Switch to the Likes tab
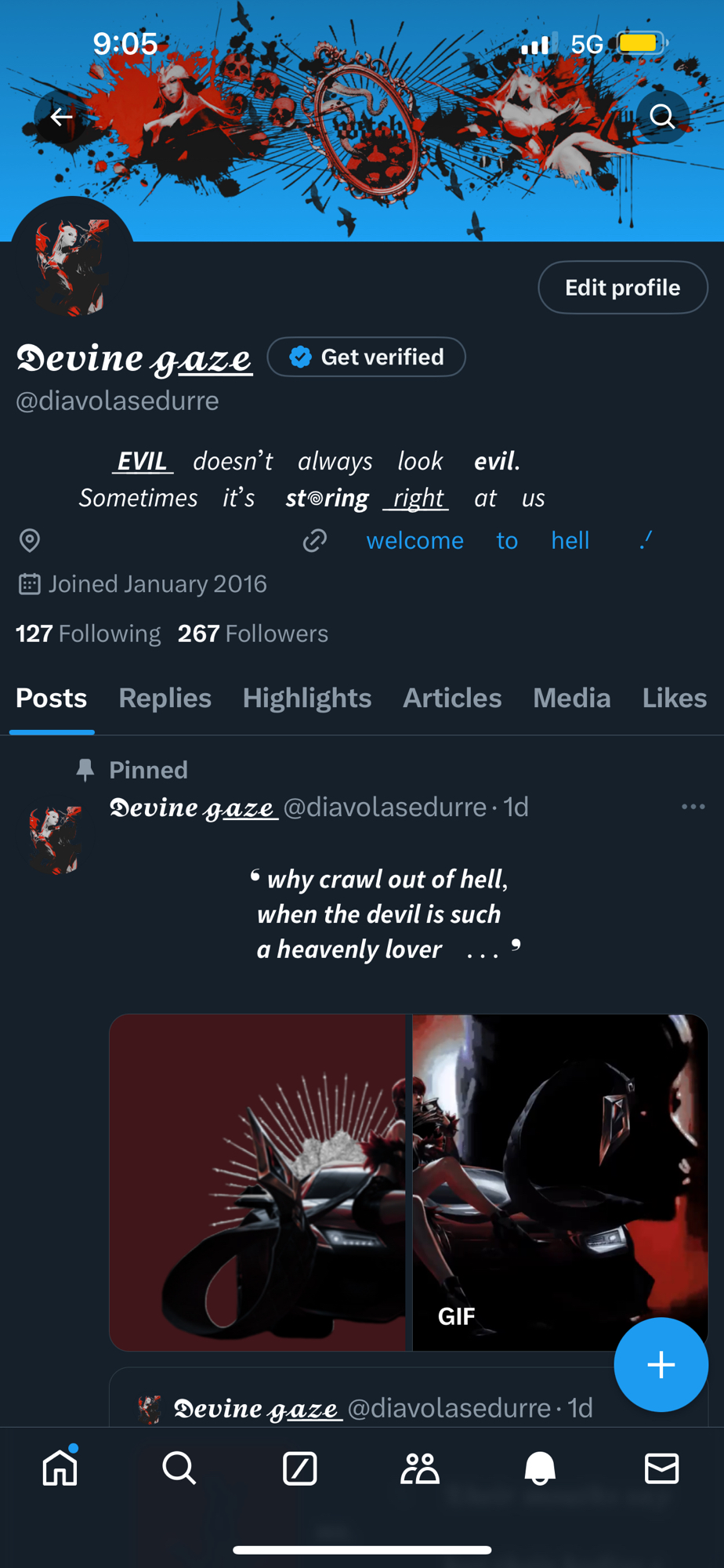This screenshot has width=724, height=1568. [x=674, y=698]
